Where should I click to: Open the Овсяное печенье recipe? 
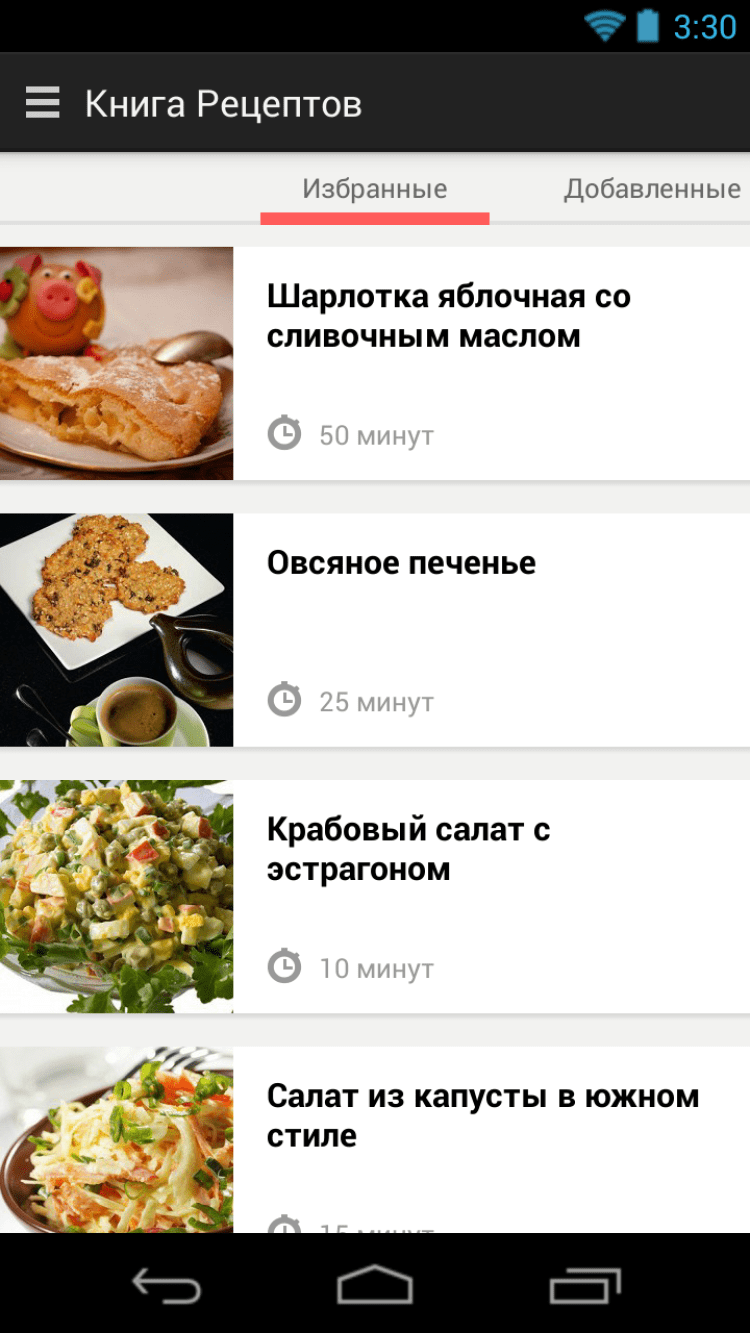point(401,563)
